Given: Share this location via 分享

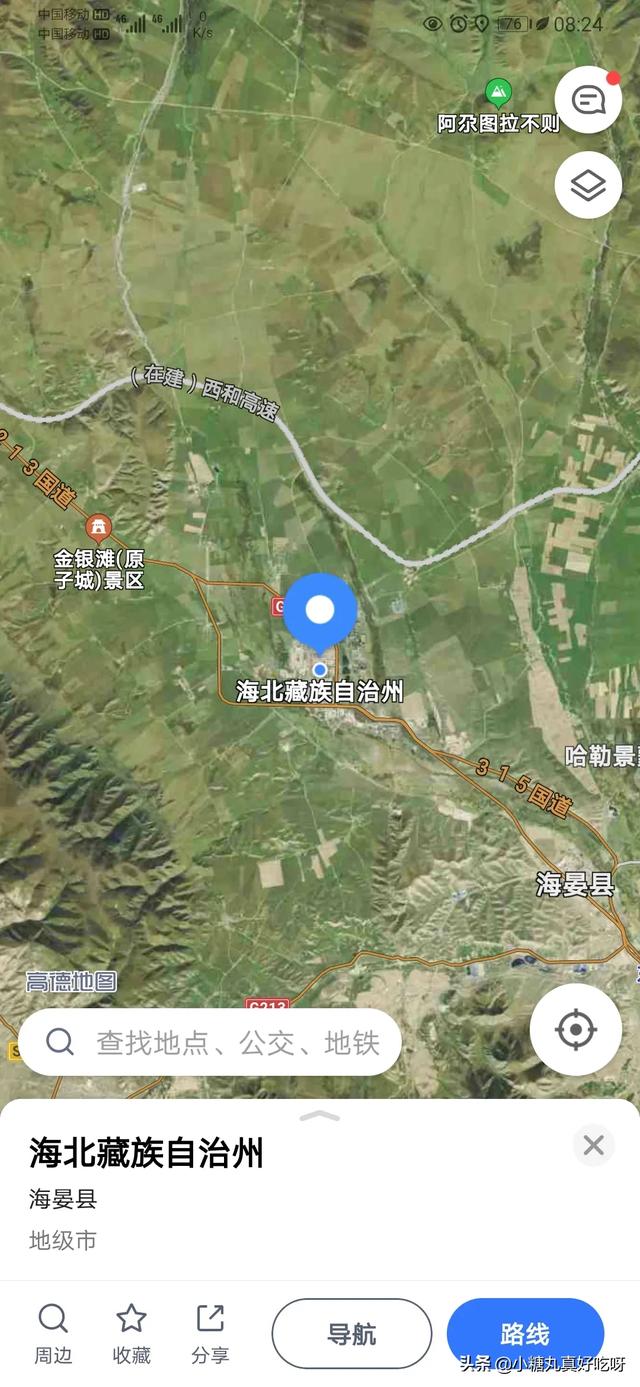Looking at the screenshot, I should [210, 1334].
